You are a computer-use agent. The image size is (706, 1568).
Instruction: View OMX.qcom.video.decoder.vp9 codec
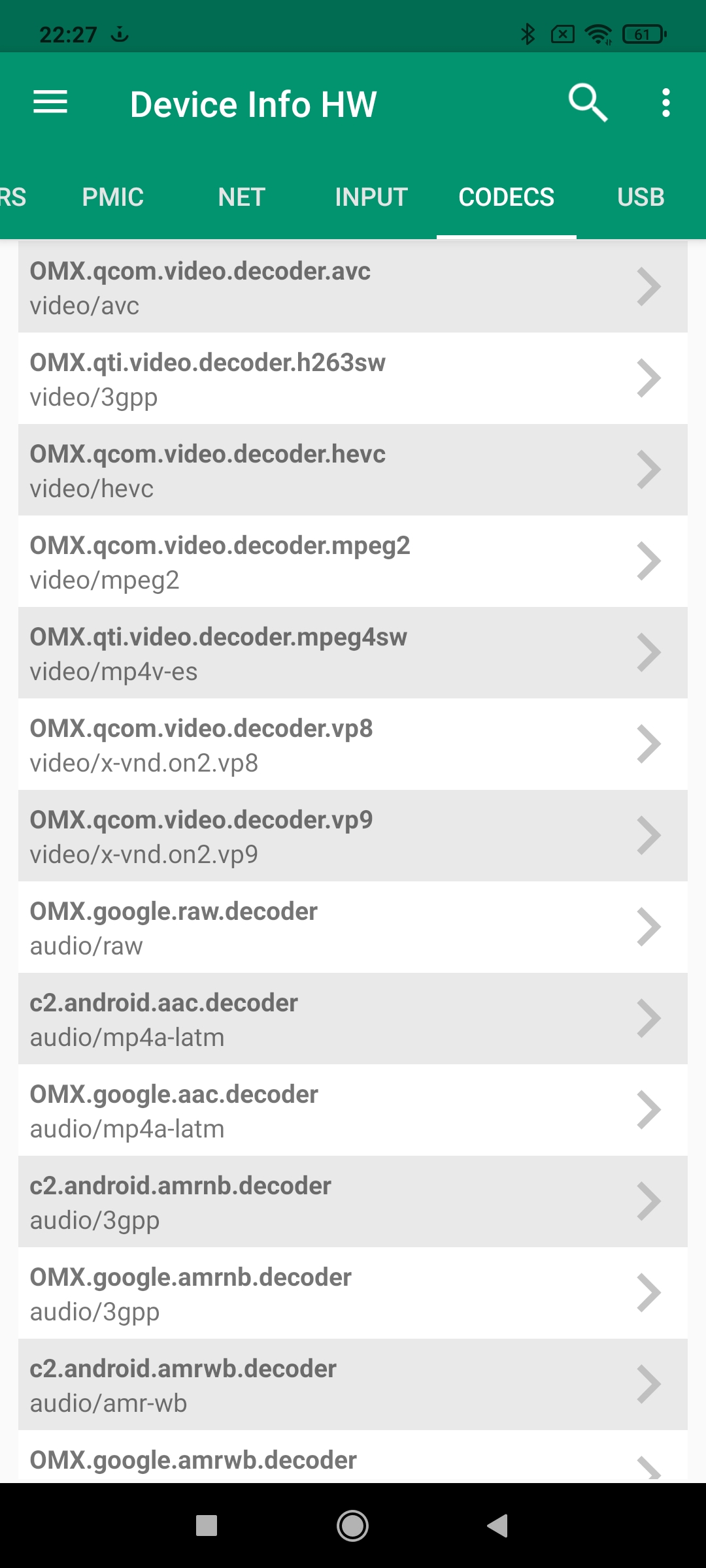point(353,836)
